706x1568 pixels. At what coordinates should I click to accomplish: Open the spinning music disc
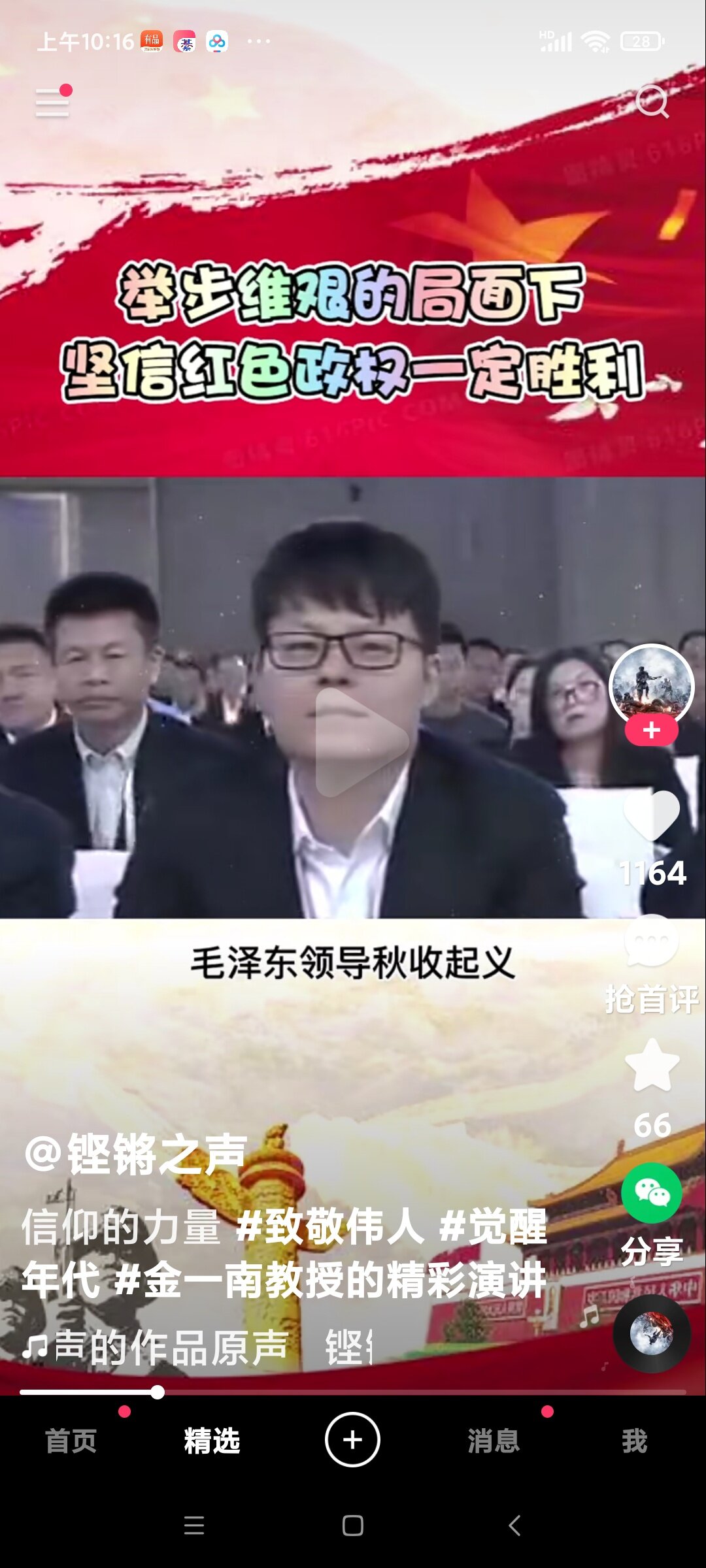652,1333
